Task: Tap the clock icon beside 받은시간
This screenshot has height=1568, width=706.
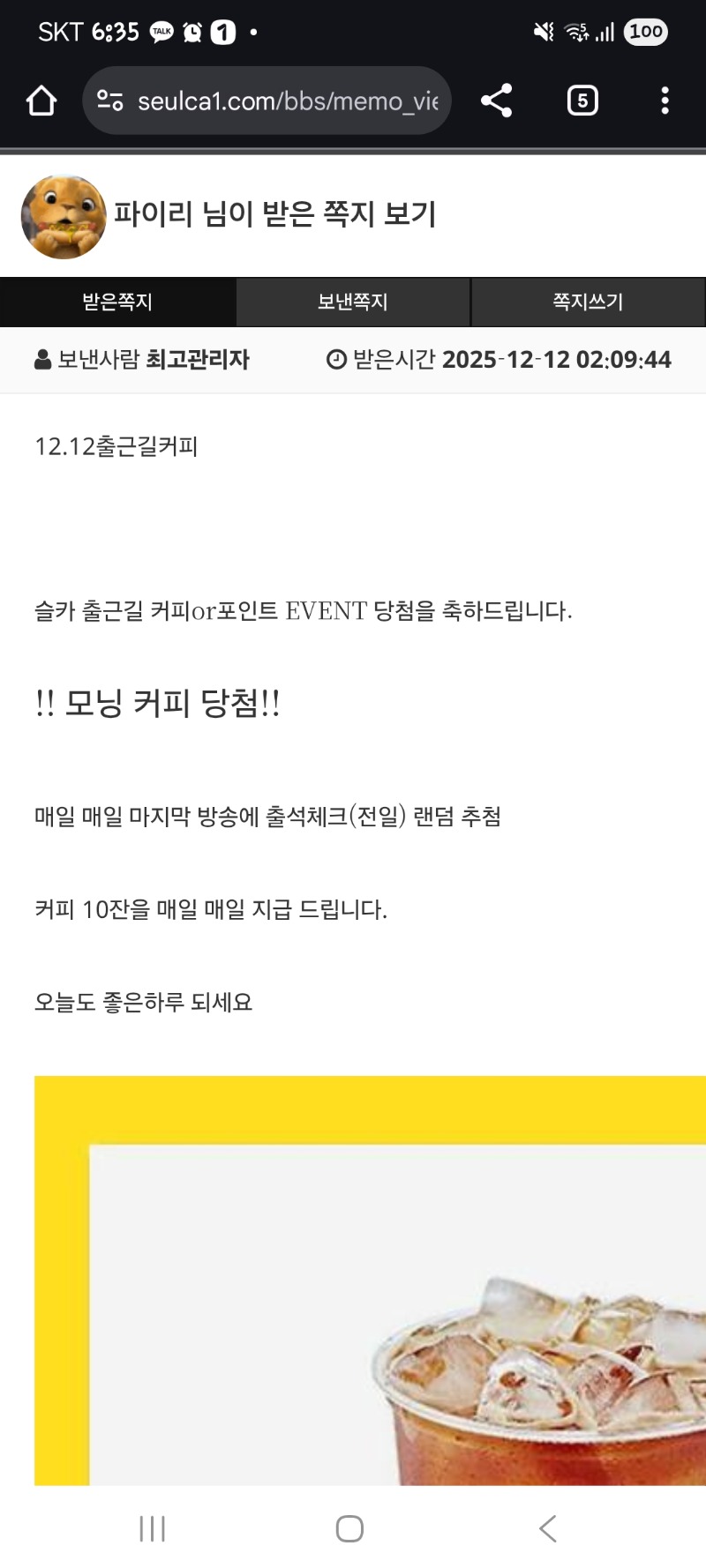Action: [336, 359]
